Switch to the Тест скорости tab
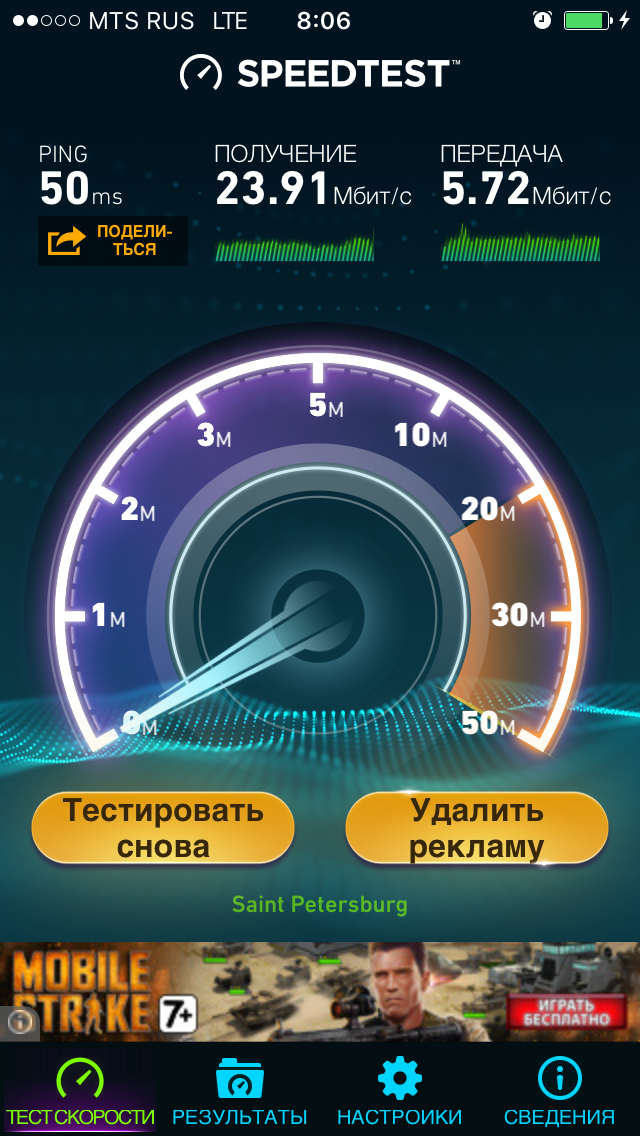Image resolution: width=640 pixels, height=1136 pixels. (80, 1091)
